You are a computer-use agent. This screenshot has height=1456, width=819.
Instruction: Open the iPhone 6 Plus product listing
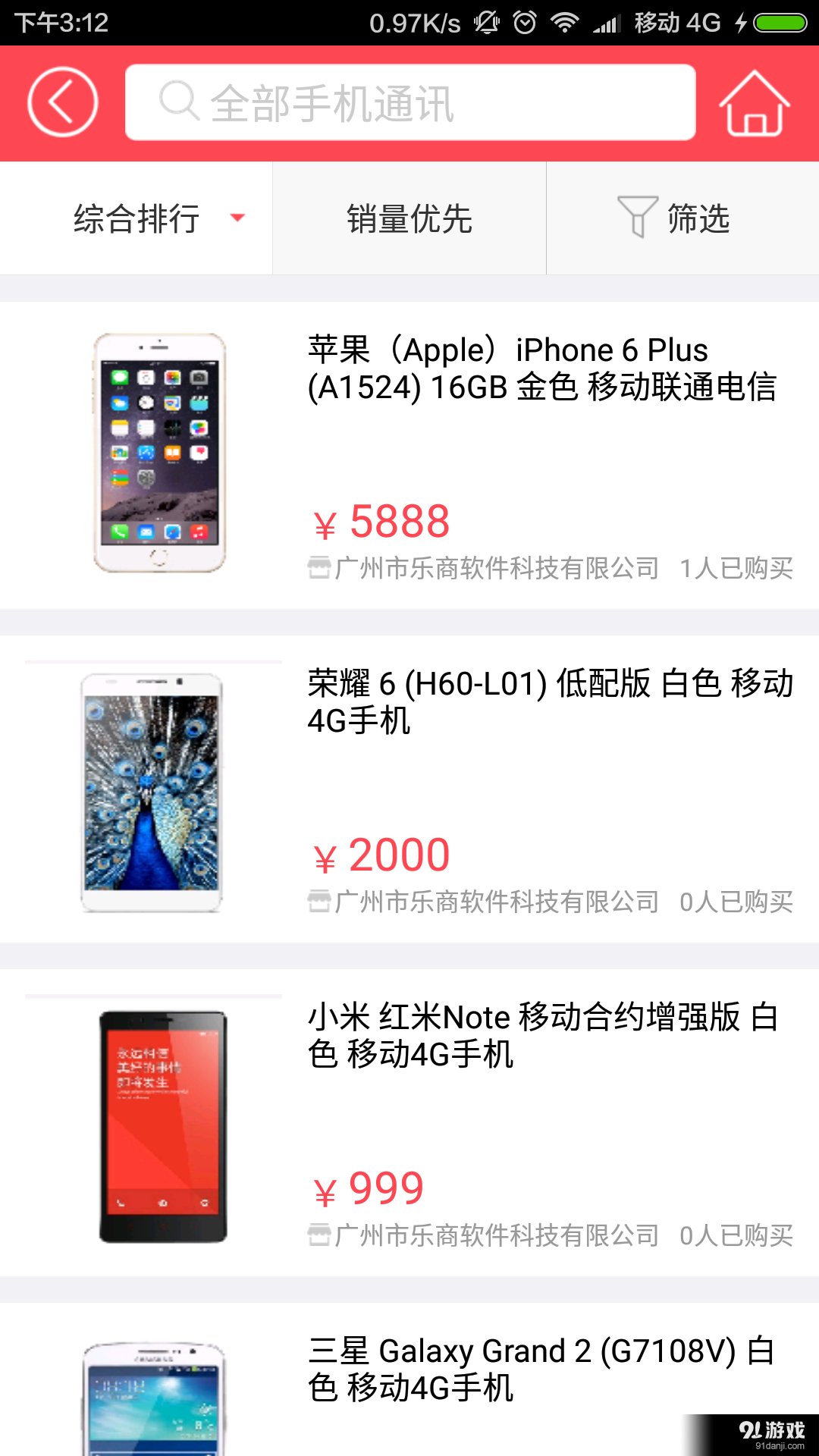pyautogui.click(x=409, y=447)
